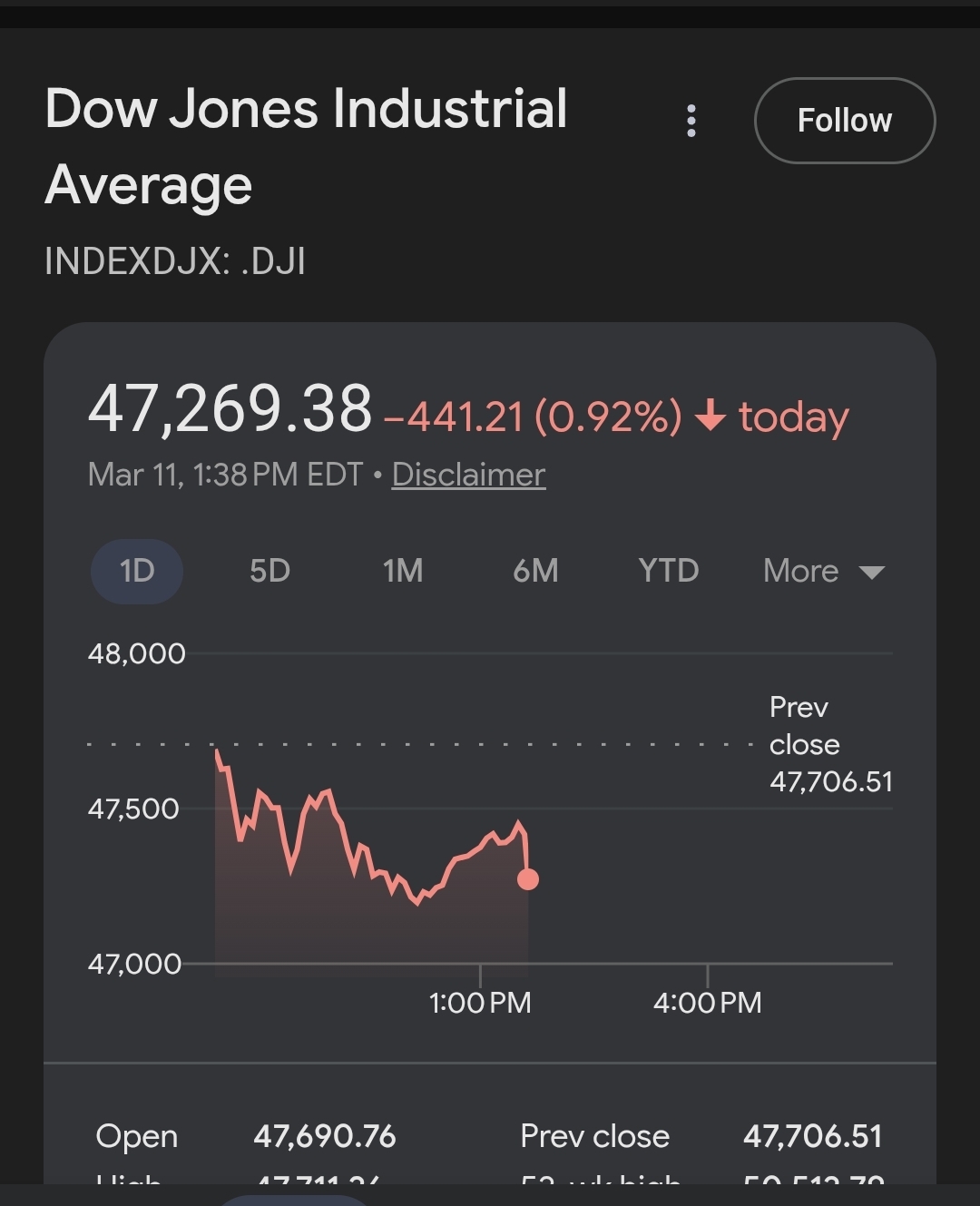Follow the Dow Jones Industrial Average

click(844, 120)
